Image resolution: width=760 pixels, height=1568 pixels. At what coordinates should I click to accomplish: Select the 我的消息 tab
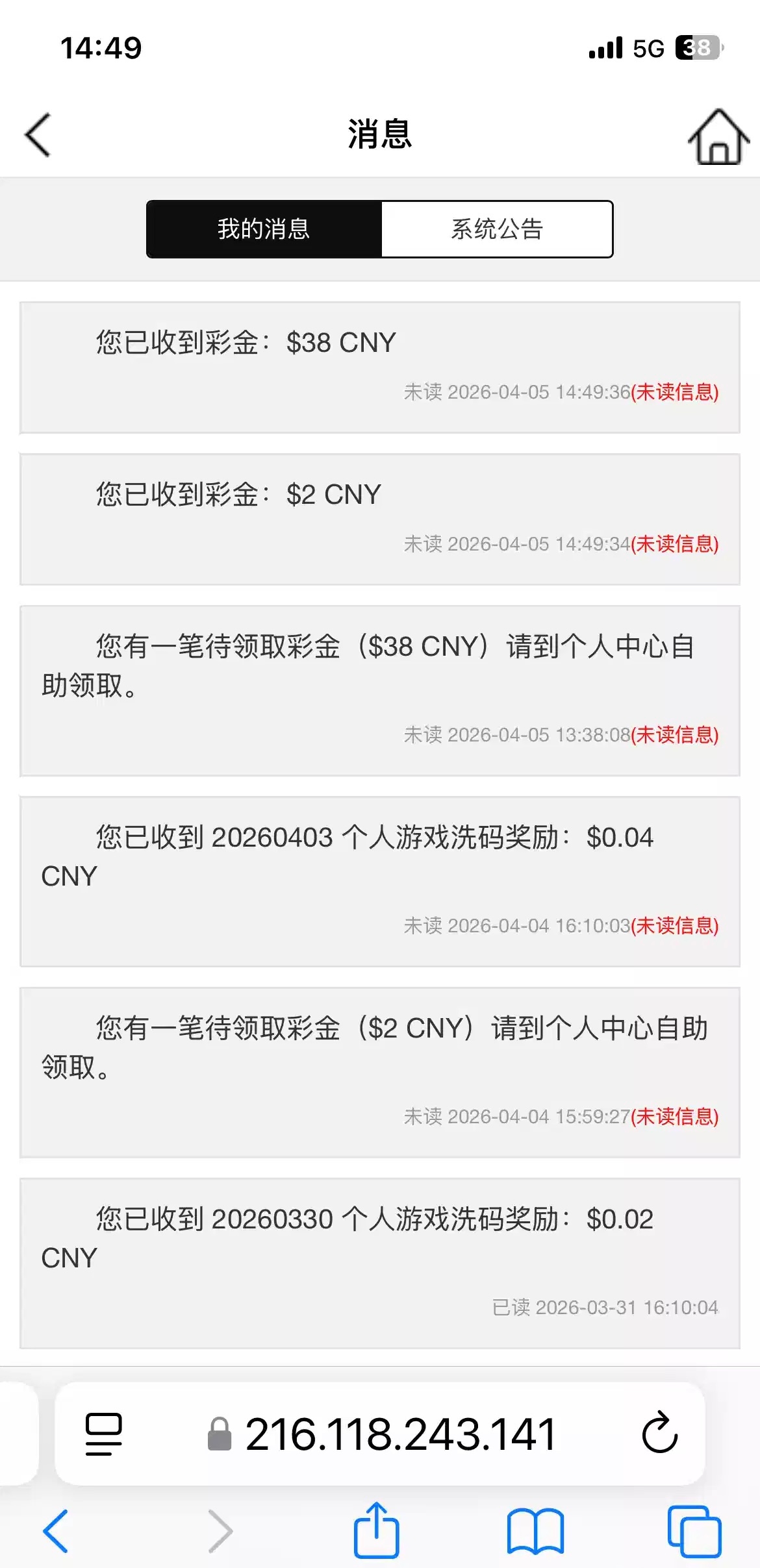264,229
